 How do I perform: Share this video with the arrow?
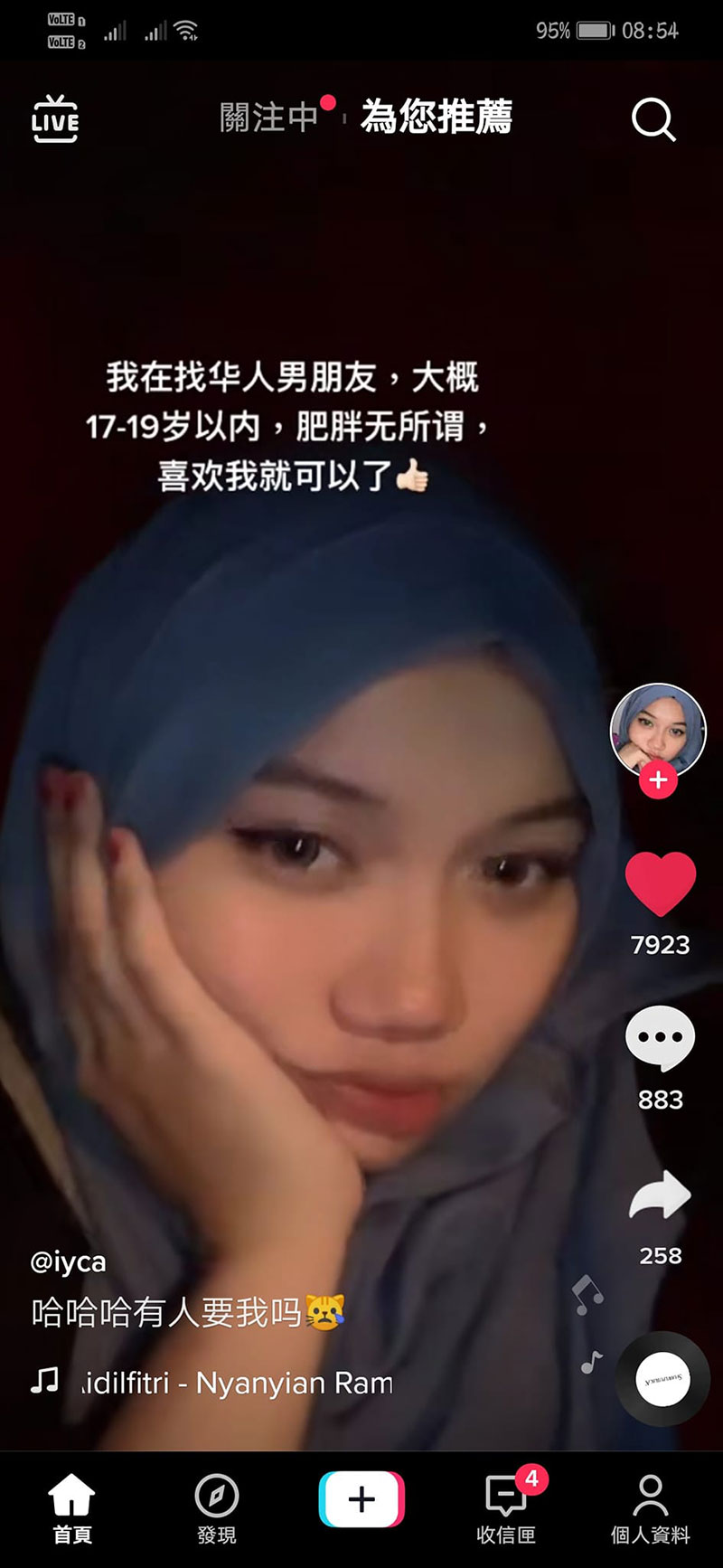tap(661, 1195)
